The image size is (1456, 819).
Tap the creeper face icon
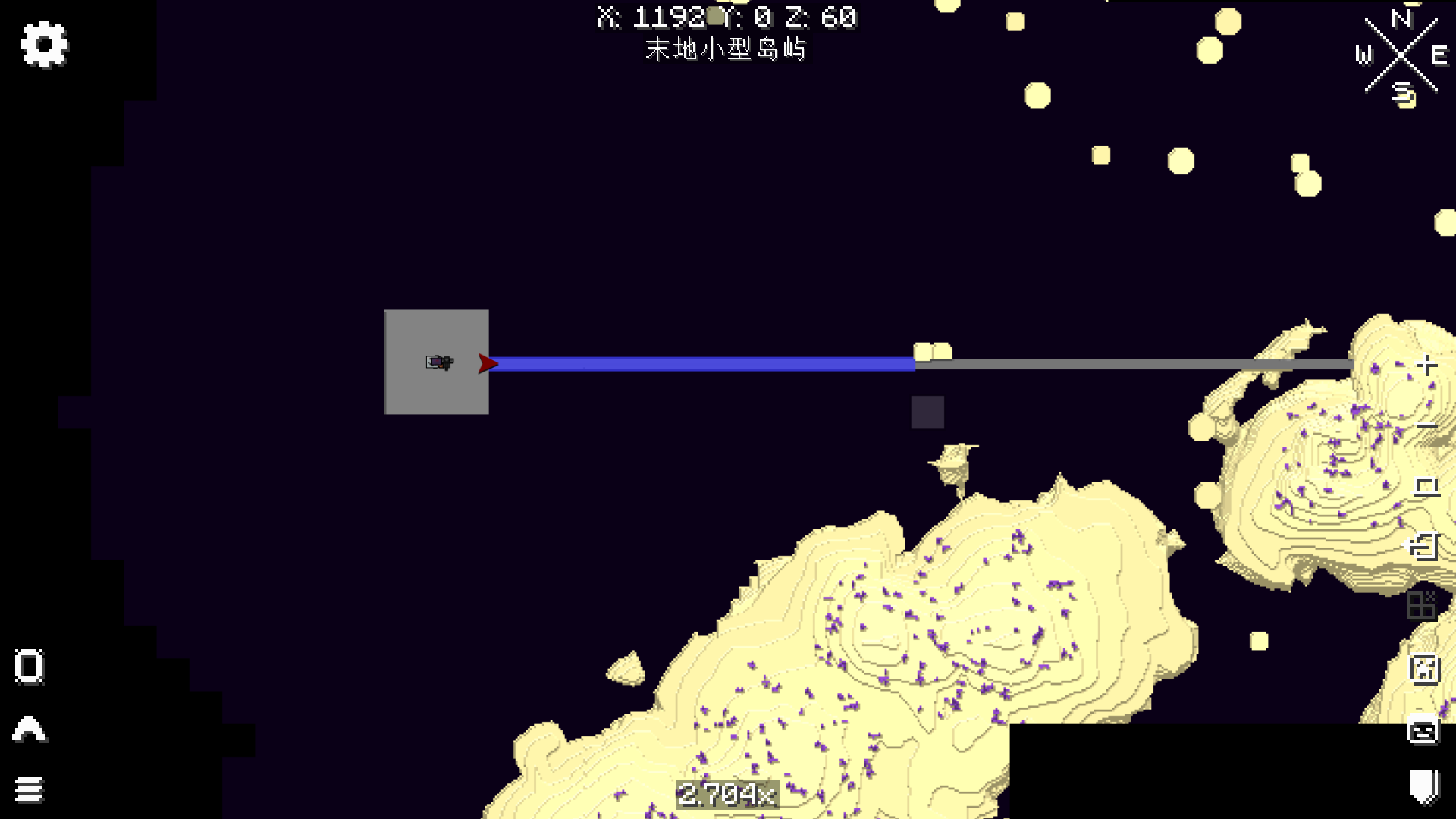pyautogui.click(x=1424, y=669)
